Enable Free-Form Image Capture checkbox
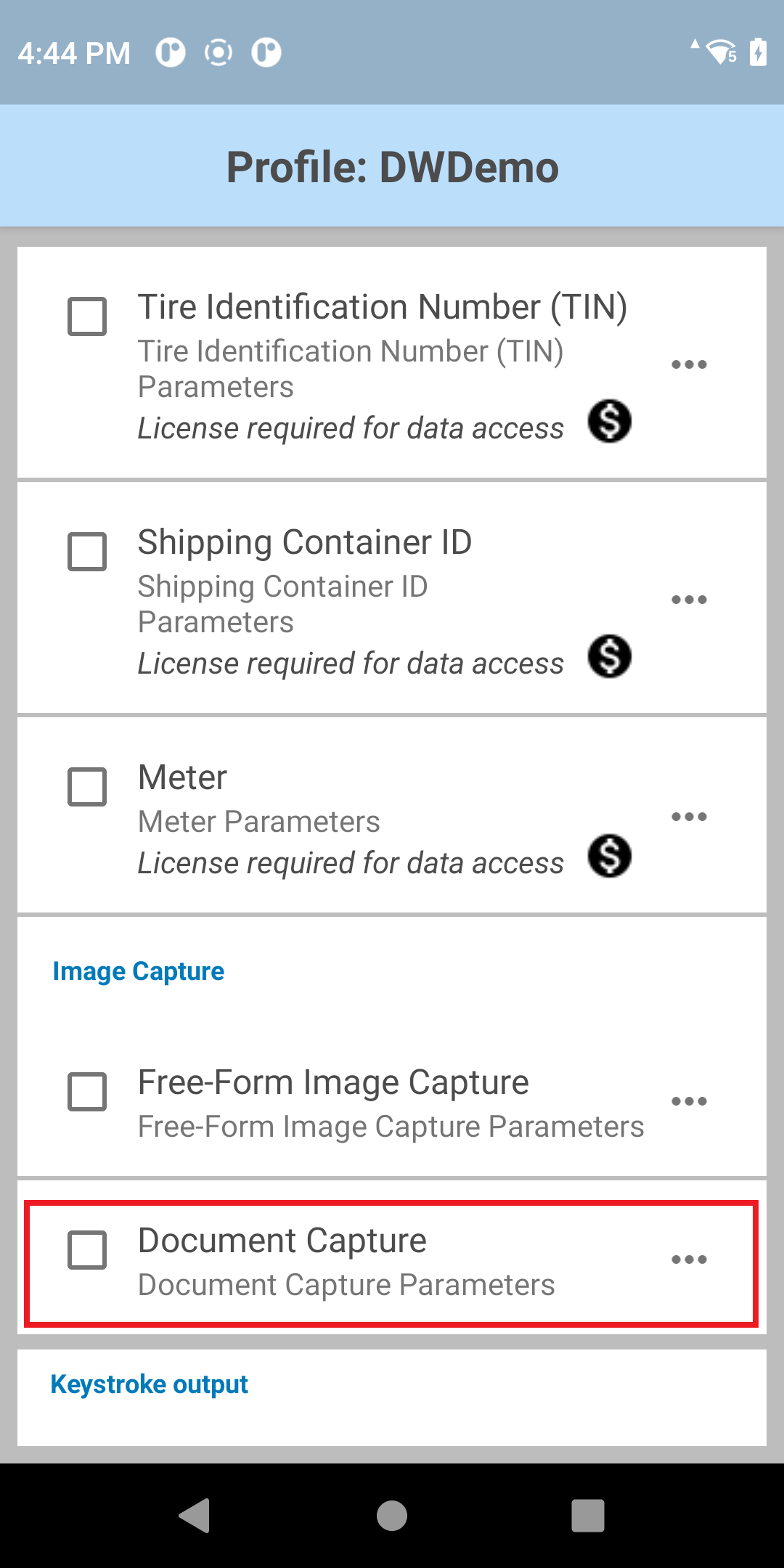 pyautogui.click(x=87, y=1092)
